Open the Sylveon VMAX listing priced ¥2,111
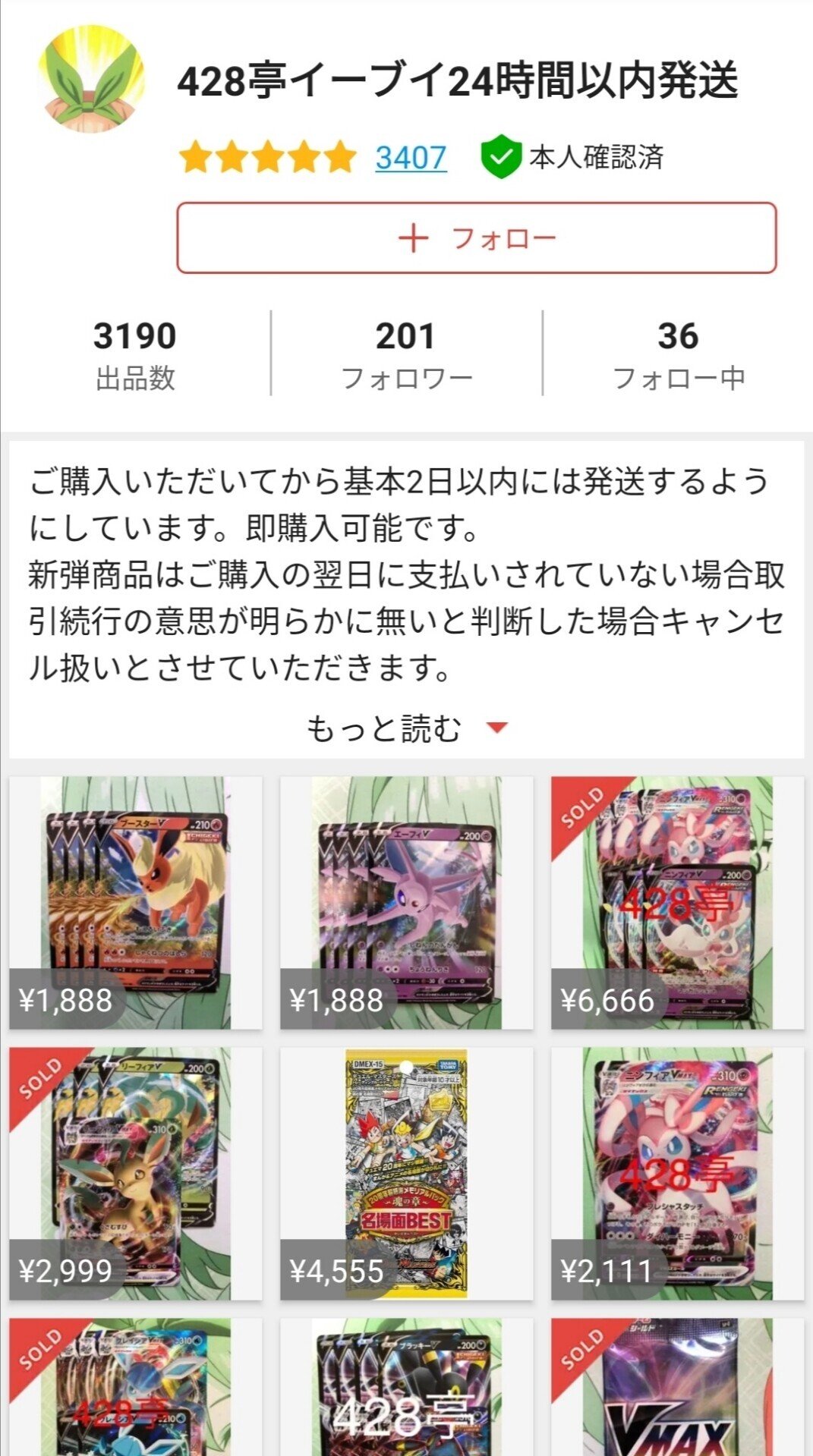Viewport: 813px width, 1456px height. [677, 1173]
